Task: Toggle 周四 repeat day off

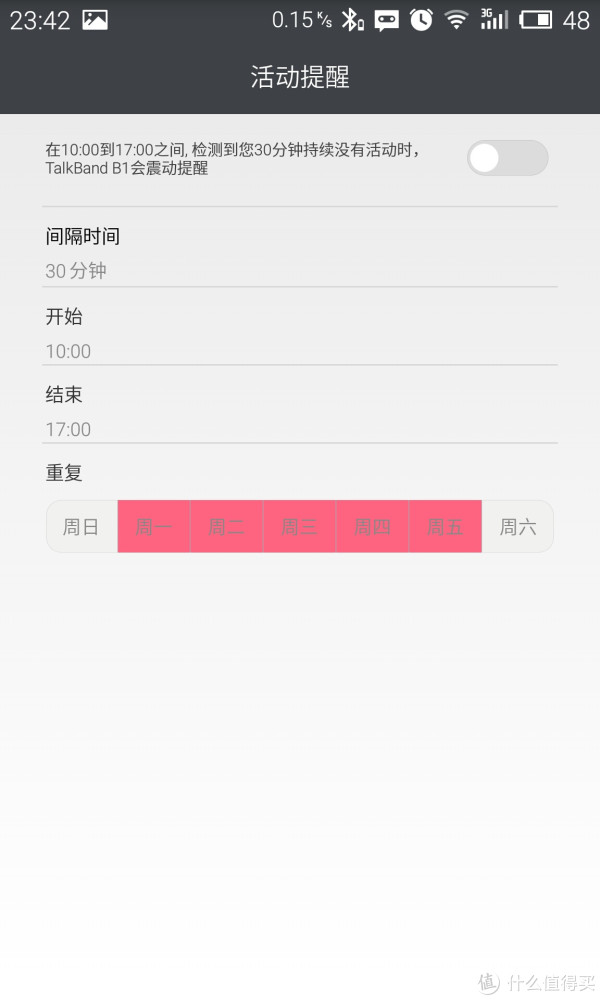Action: click(x=372, y=527)
